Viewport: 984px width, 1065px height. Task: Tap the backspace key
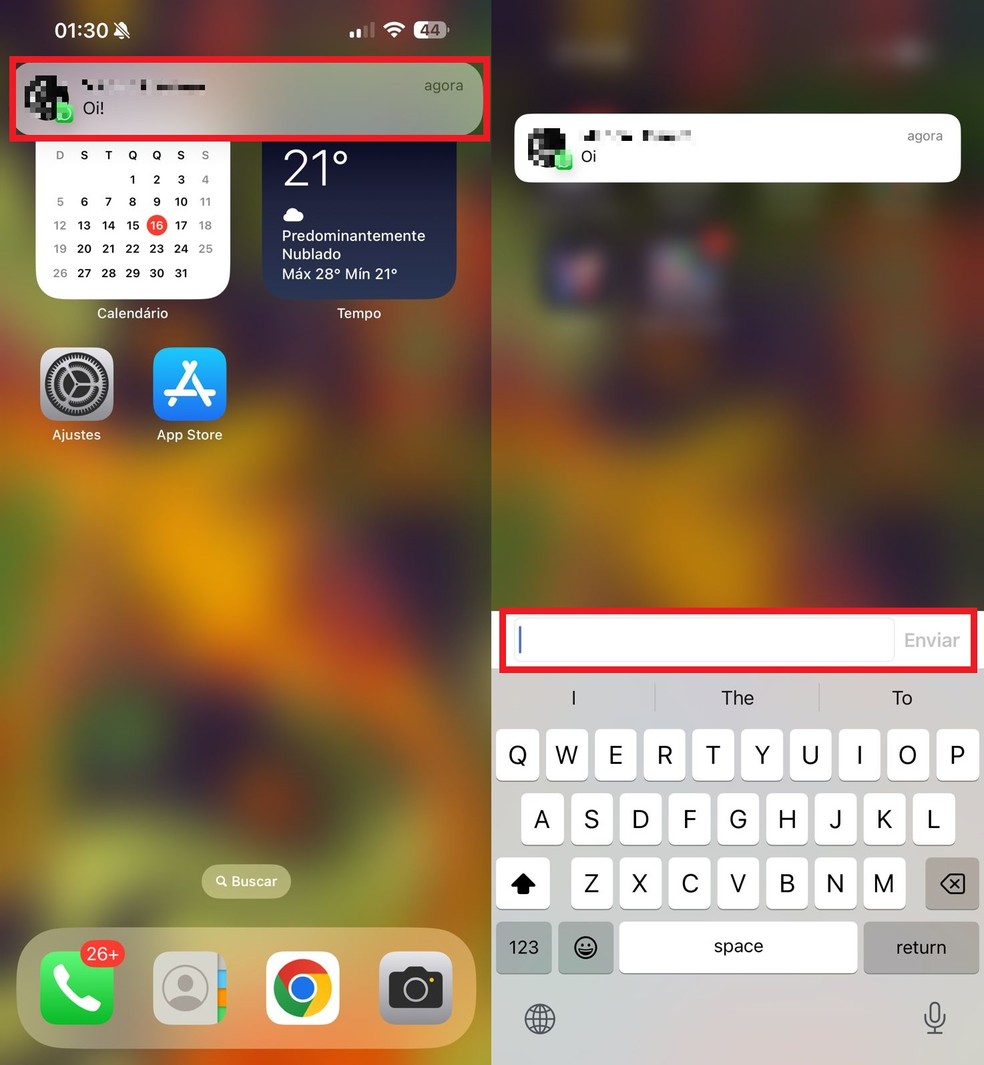click(x=952, y=884)
